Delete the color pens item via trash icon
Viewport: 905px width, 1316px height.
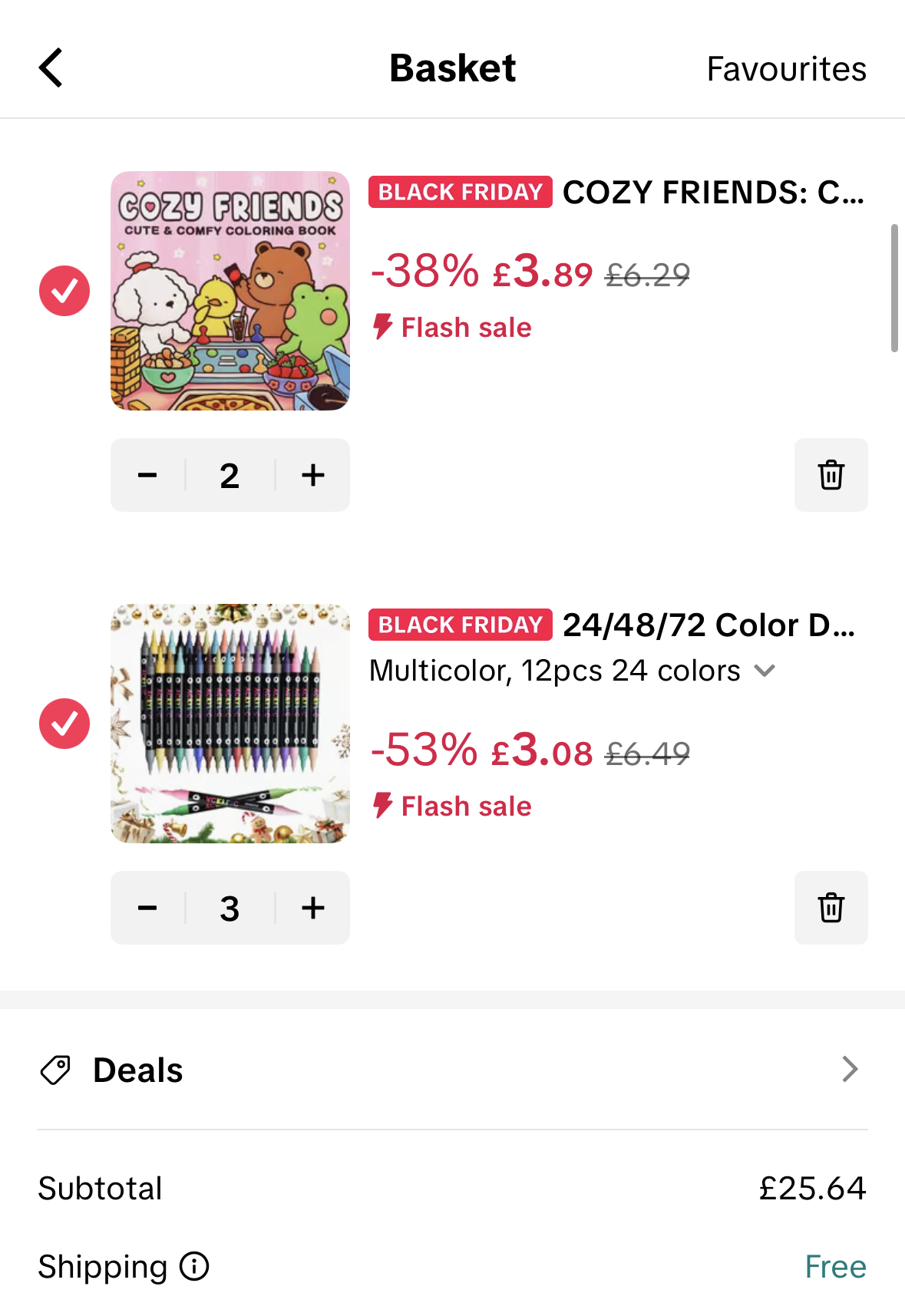[831, 908]
